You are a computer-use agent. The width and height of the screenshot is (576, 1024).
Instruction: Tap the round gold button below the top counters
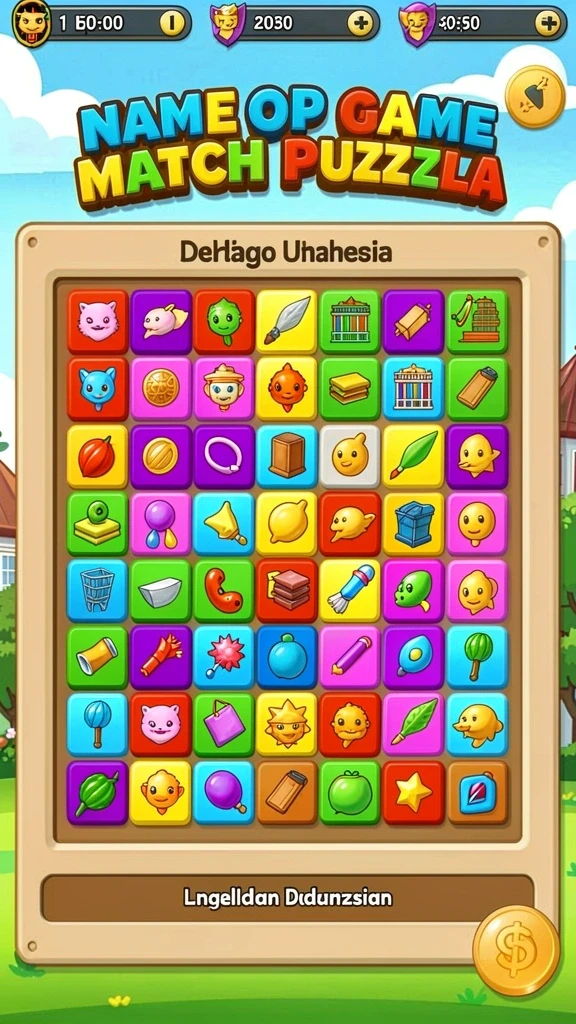535,97
